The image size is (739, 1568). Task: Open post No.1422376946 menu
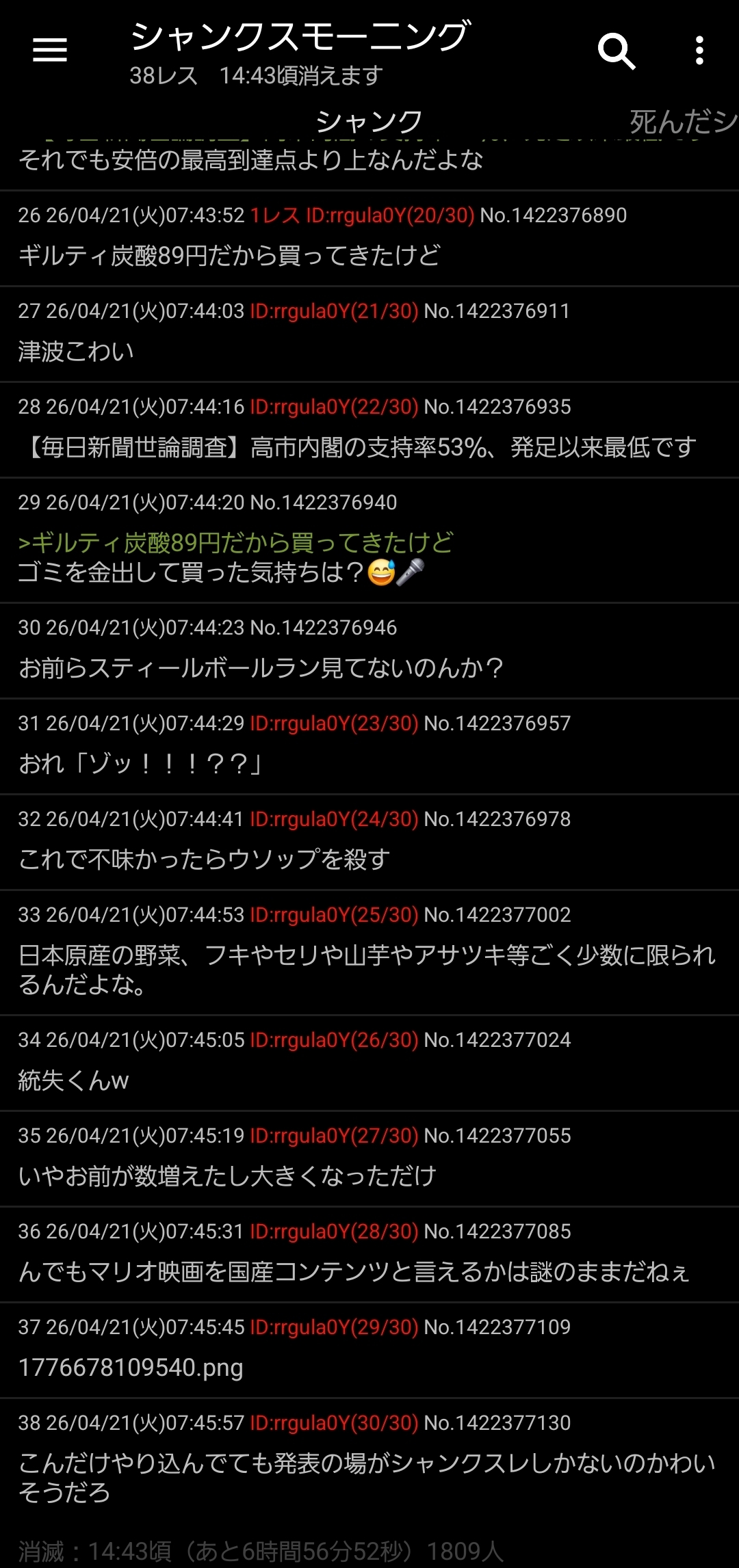(324, 628)
